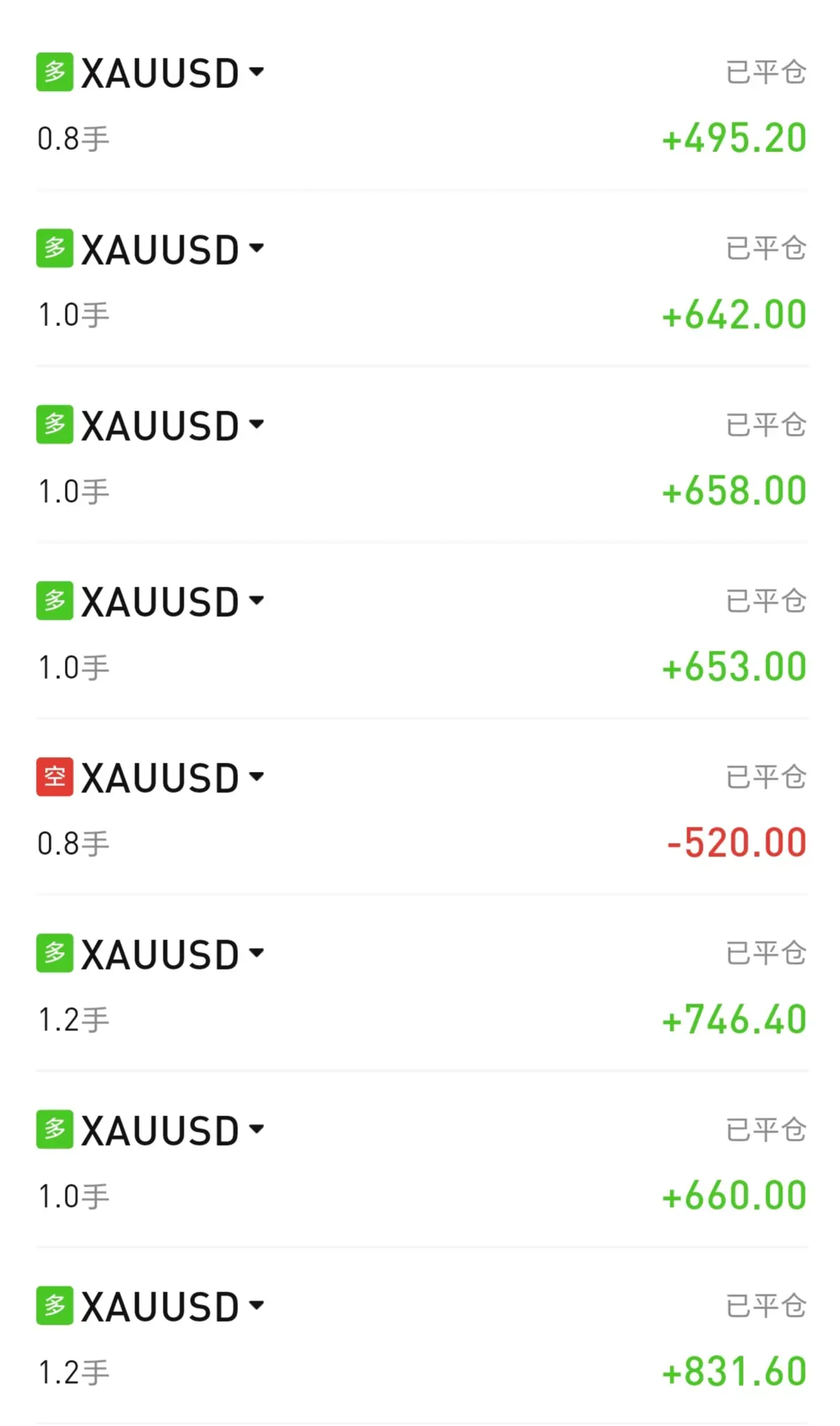Expand the 1.2-lot trade showing +746.40
The image size is (840, 1426).
click(x=256, y=953)
